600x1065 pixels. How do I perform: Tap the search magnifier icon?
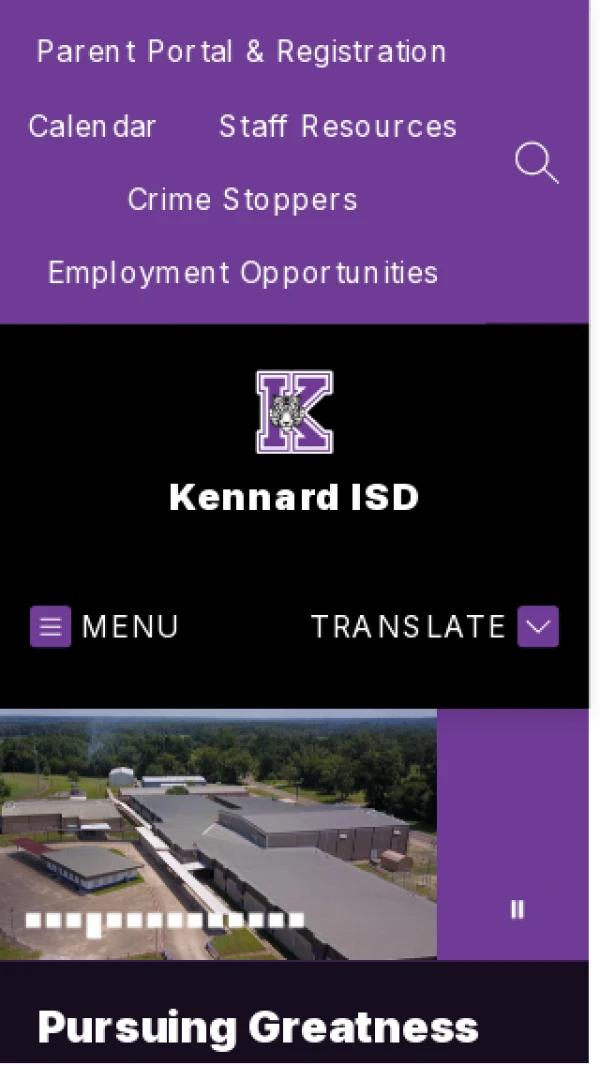click(536, 163)
